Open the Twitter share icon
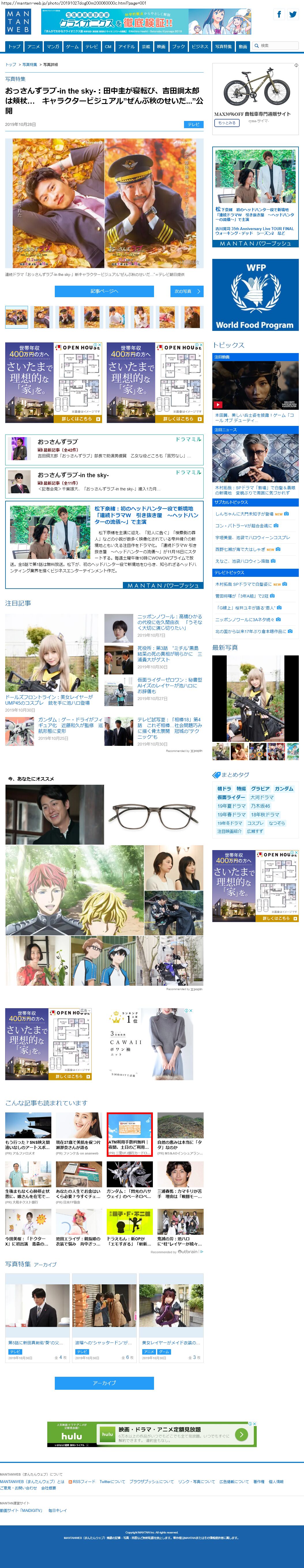 point(292,15)
